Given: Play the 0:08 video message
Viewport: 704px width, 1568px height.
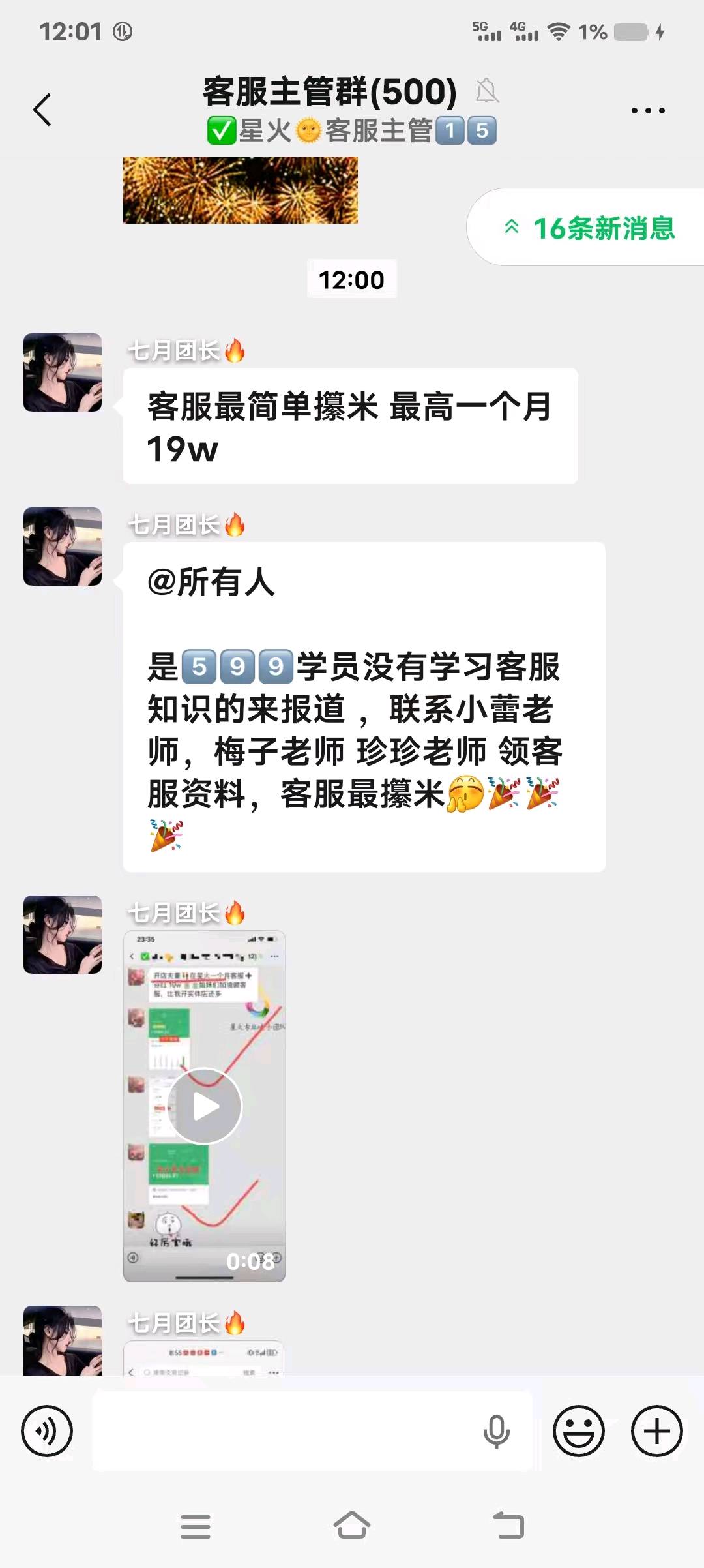Looking at the screenshot, I should pyautogui.click(x=204, y=1106).
